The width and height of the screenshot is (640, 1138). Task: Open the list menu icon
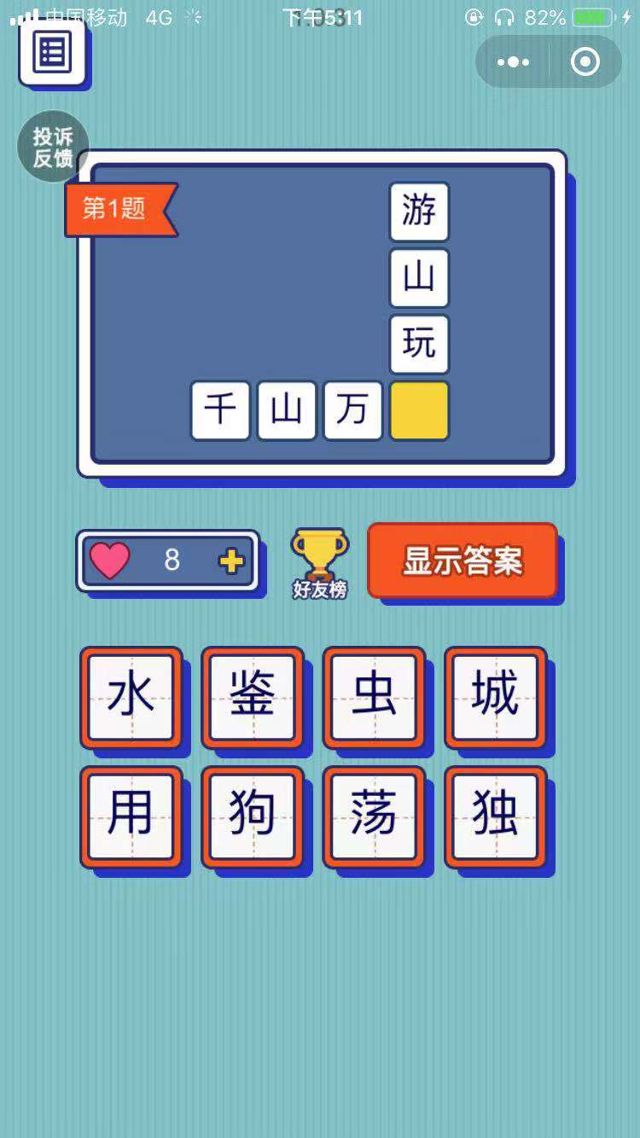pos(52,52)
